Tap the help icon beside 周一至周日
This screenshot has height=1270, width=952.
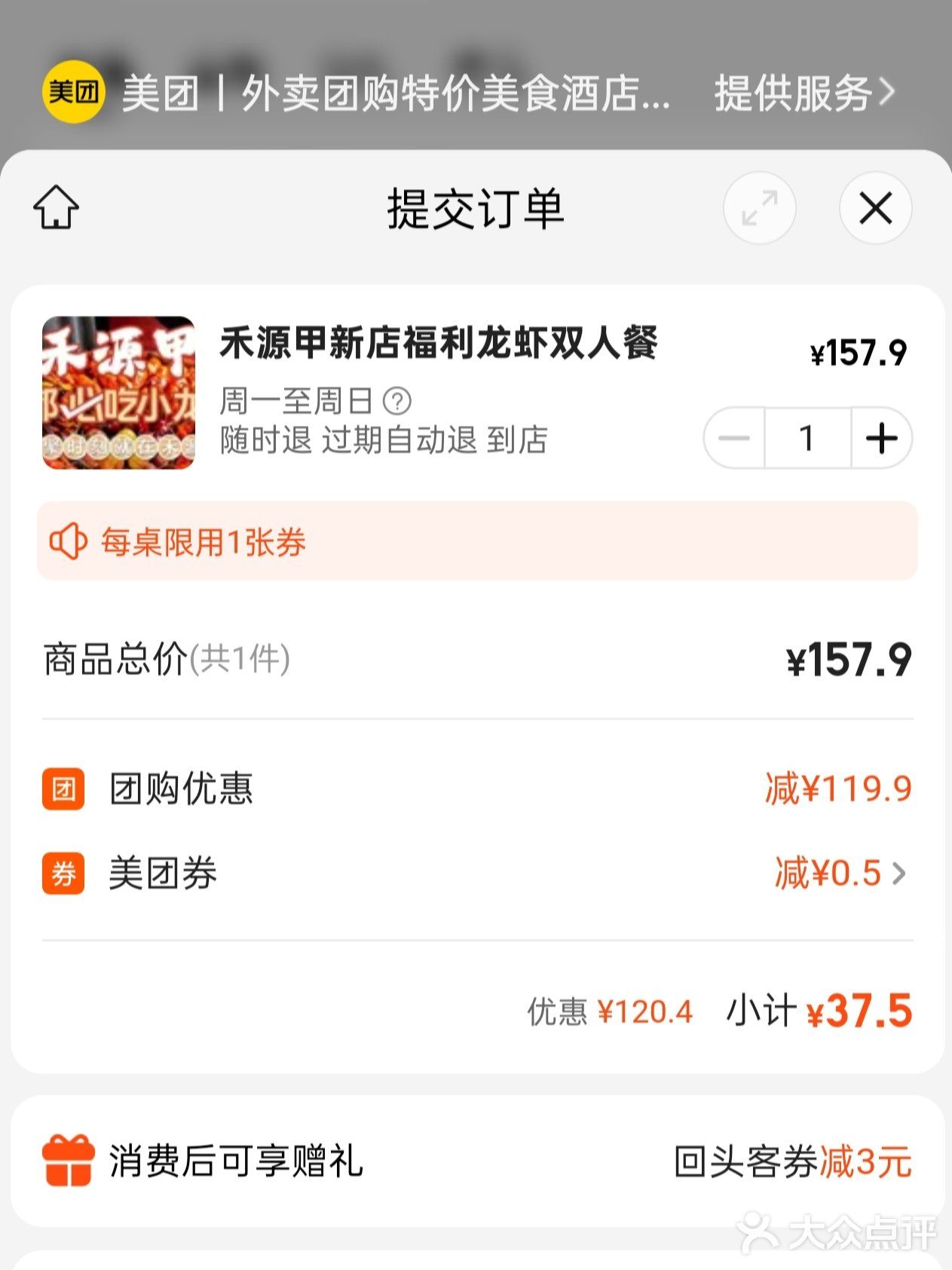tap(397, 401)
